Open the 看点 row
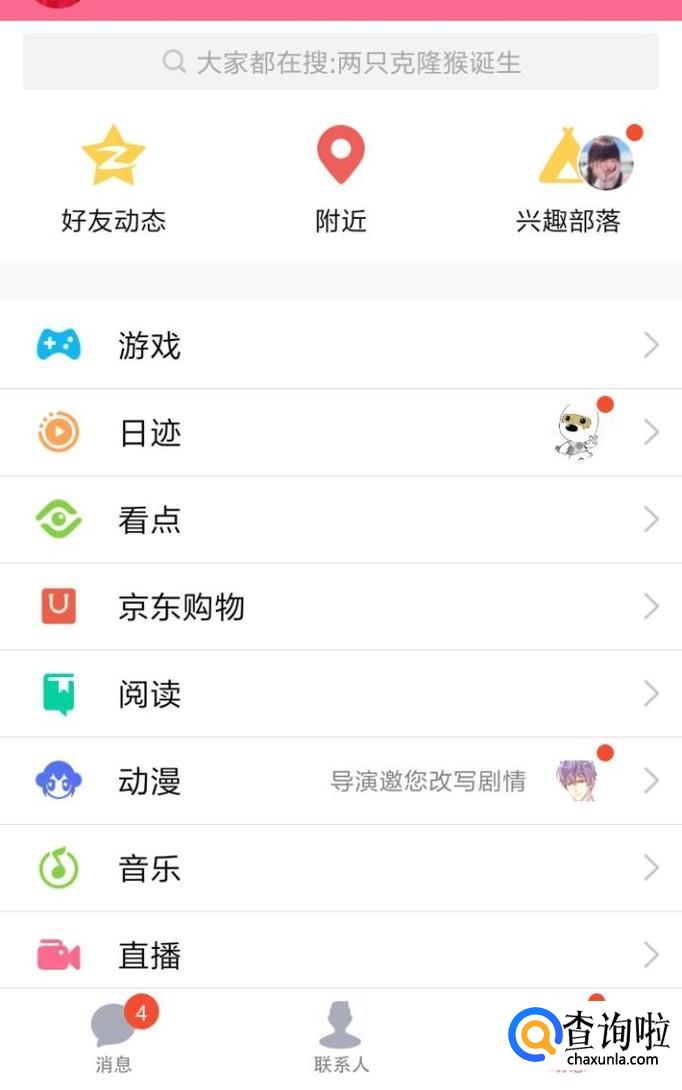Image resolution: width=682 pixels, height=1090 pixels. point(340,520)
